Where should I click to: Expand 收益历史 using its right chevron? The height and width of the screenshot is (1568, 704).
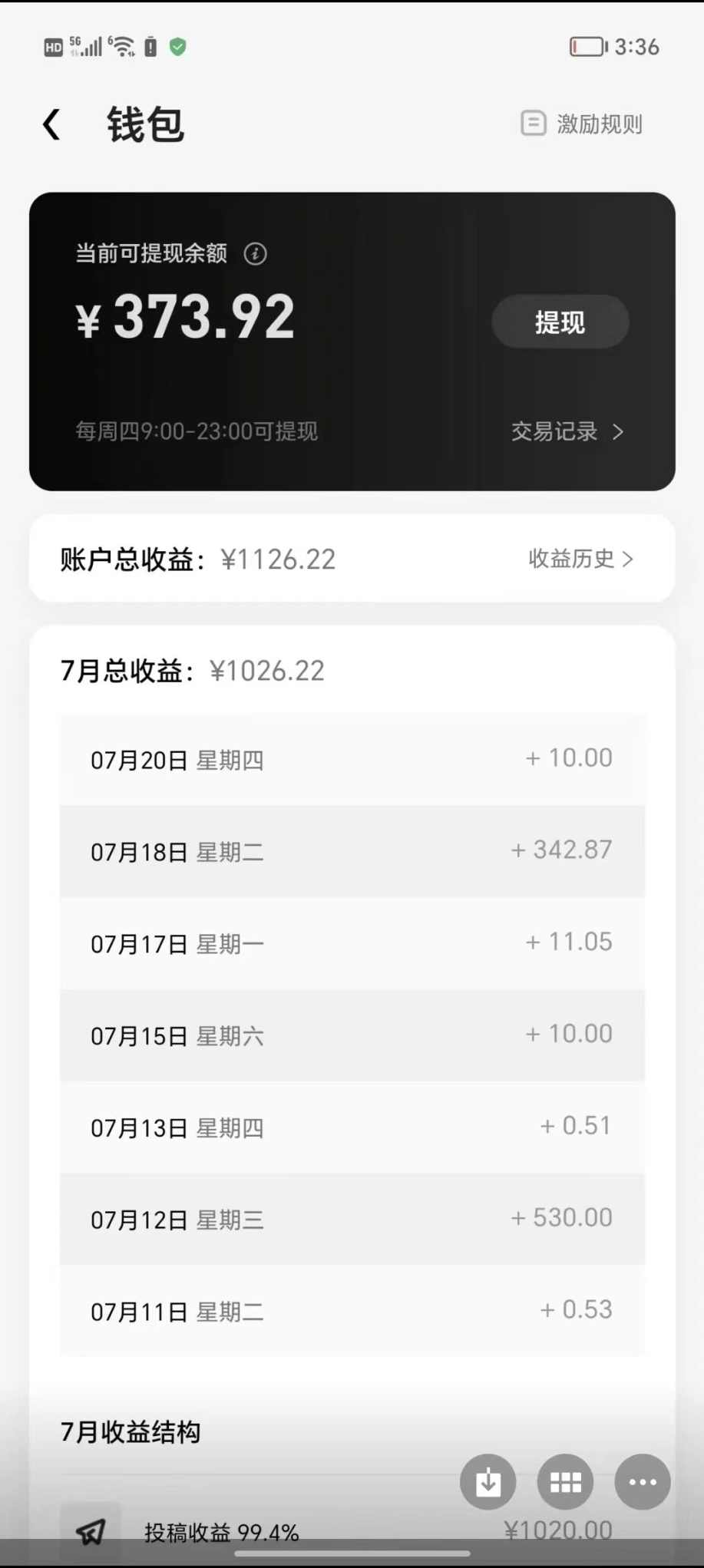[630, 560]
